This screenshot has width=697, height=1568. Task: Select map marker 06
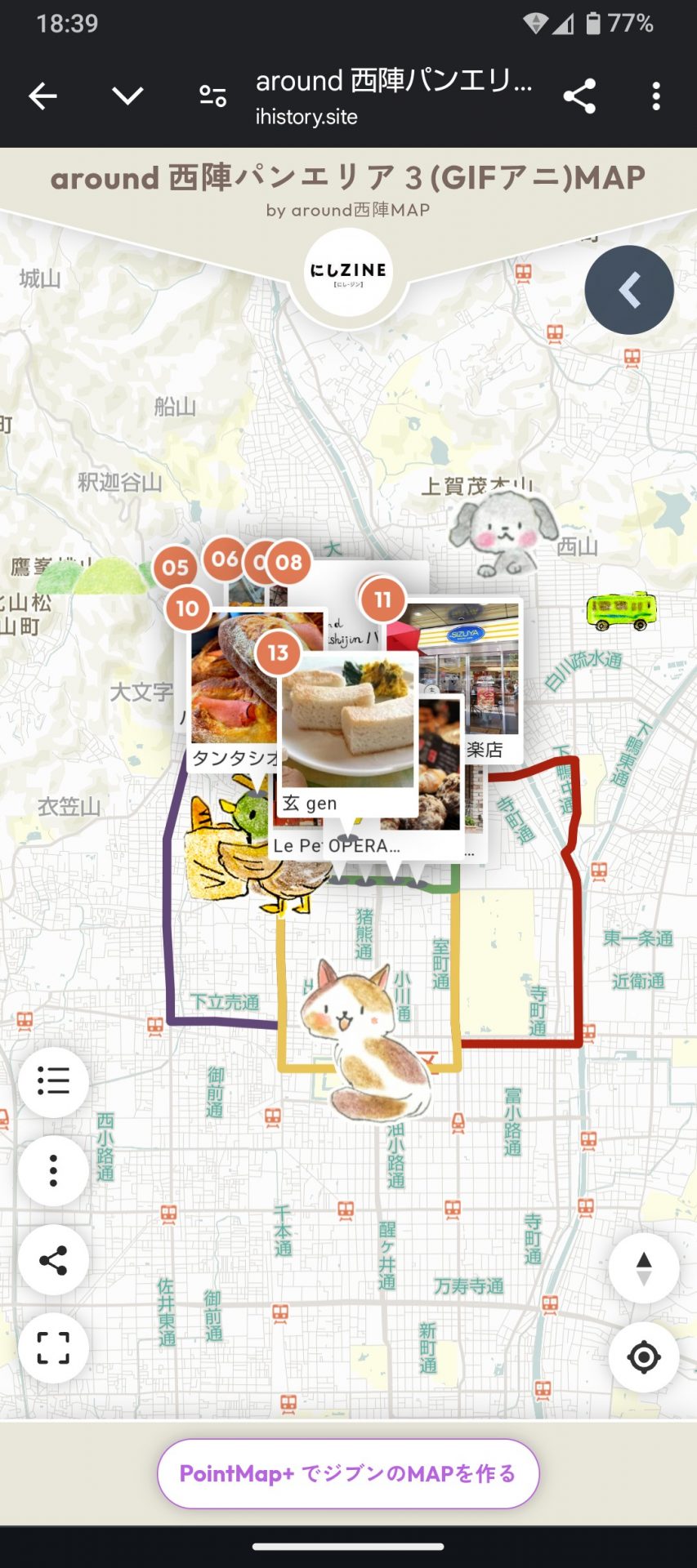[225, 559]
